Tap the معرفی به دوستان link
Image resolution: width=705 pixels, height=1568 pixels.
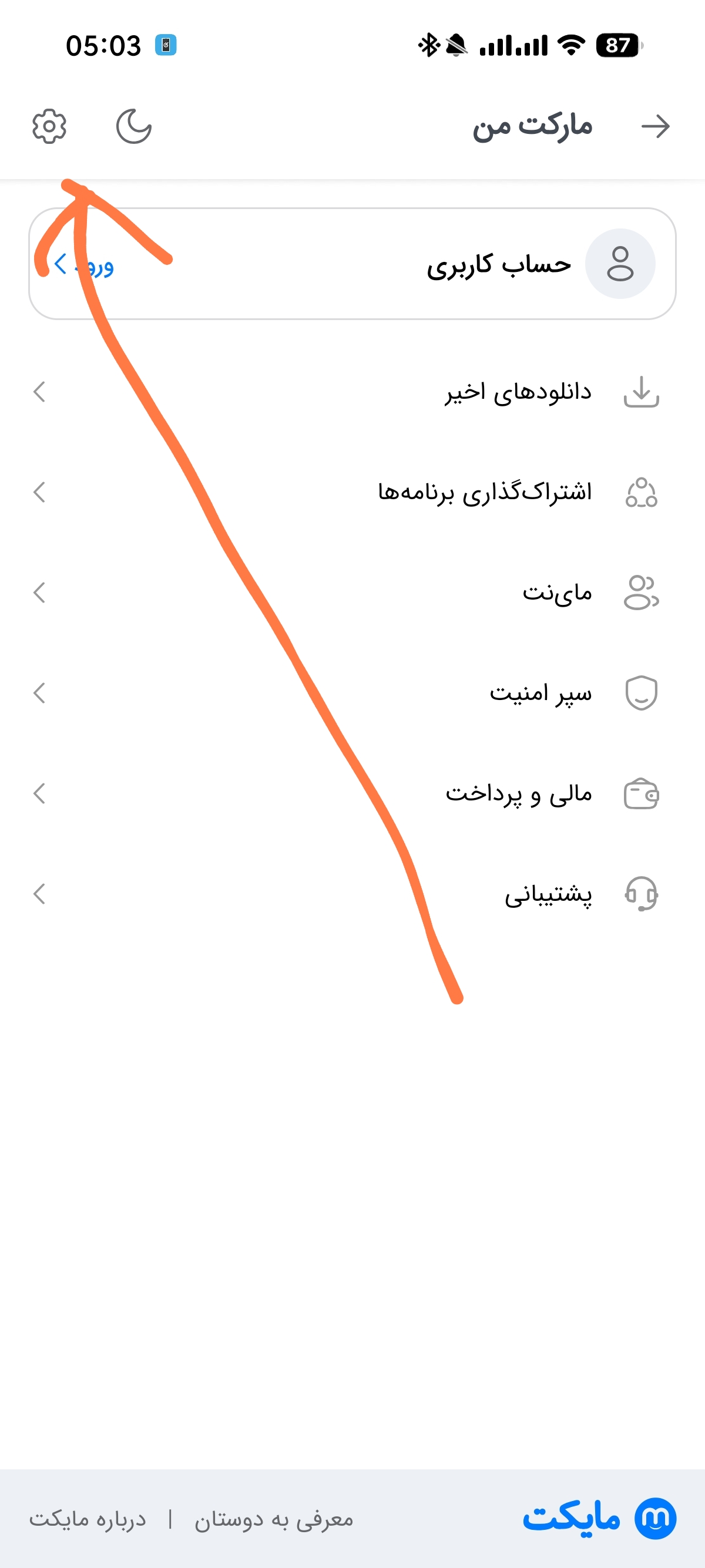274,1520
